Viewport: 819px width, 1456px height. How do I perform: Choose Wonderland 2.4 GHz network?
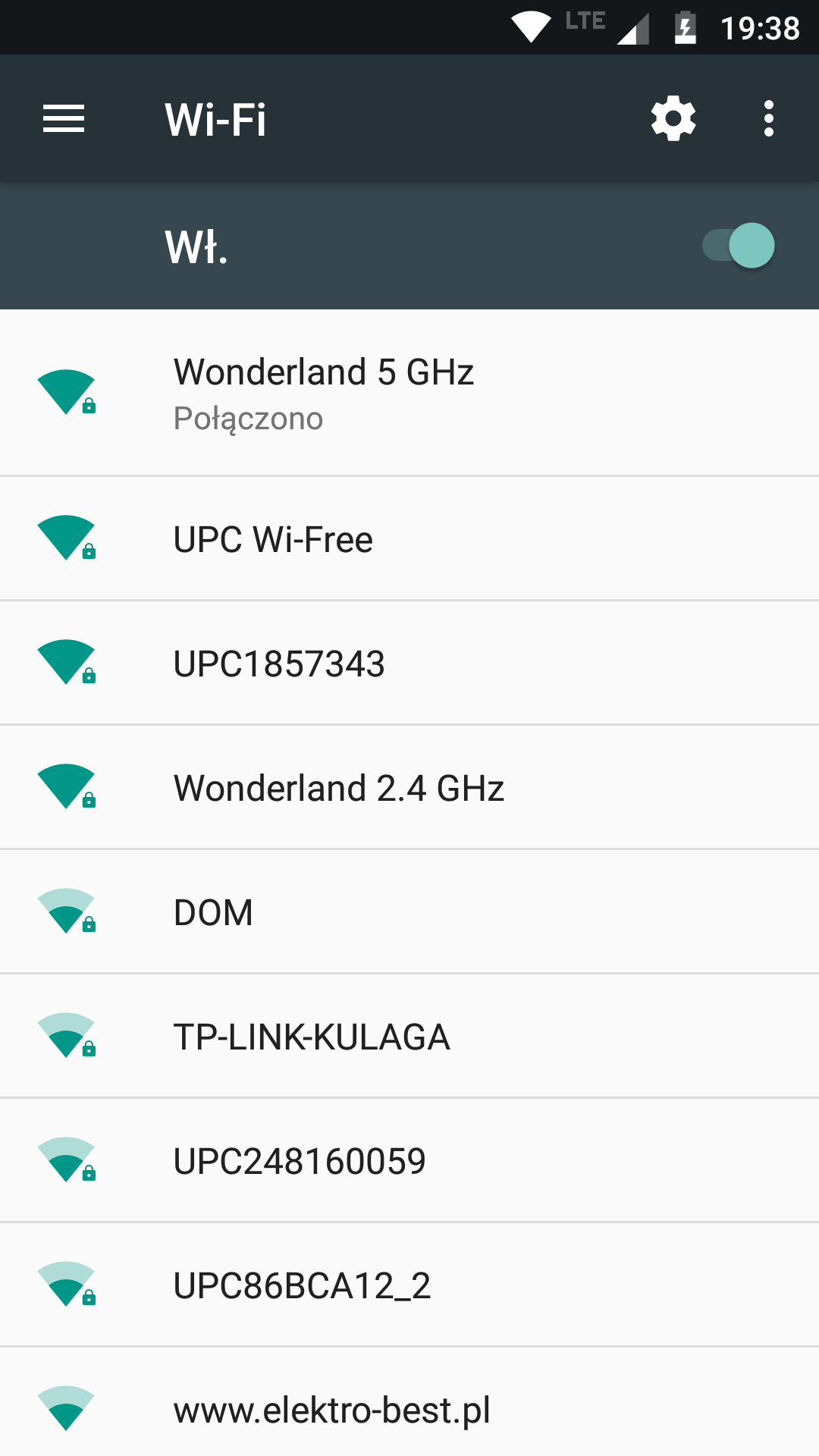click(409, 788)
